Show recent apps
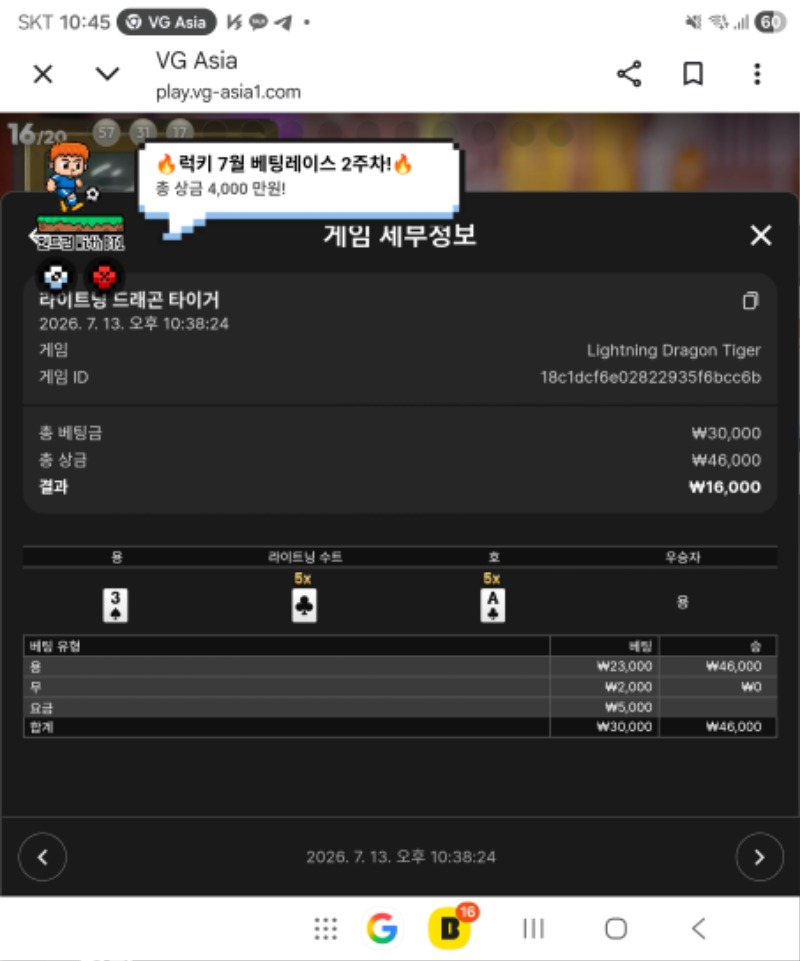800x961 pixels. pos(533,929)
